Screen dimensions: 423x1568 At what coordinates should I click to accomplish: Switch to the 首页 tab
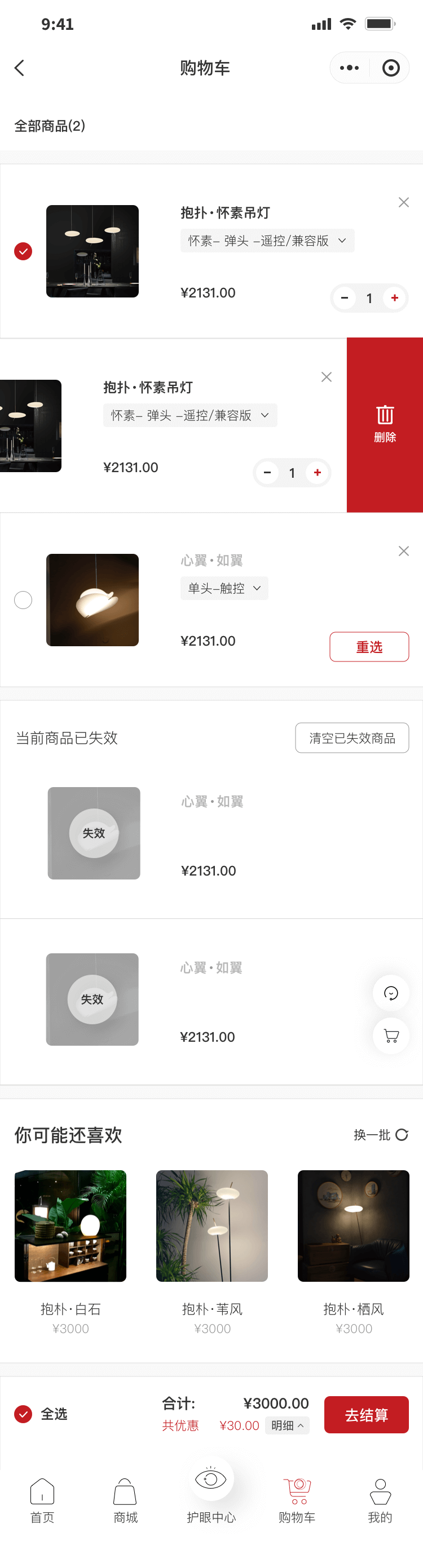[42, 1500]
